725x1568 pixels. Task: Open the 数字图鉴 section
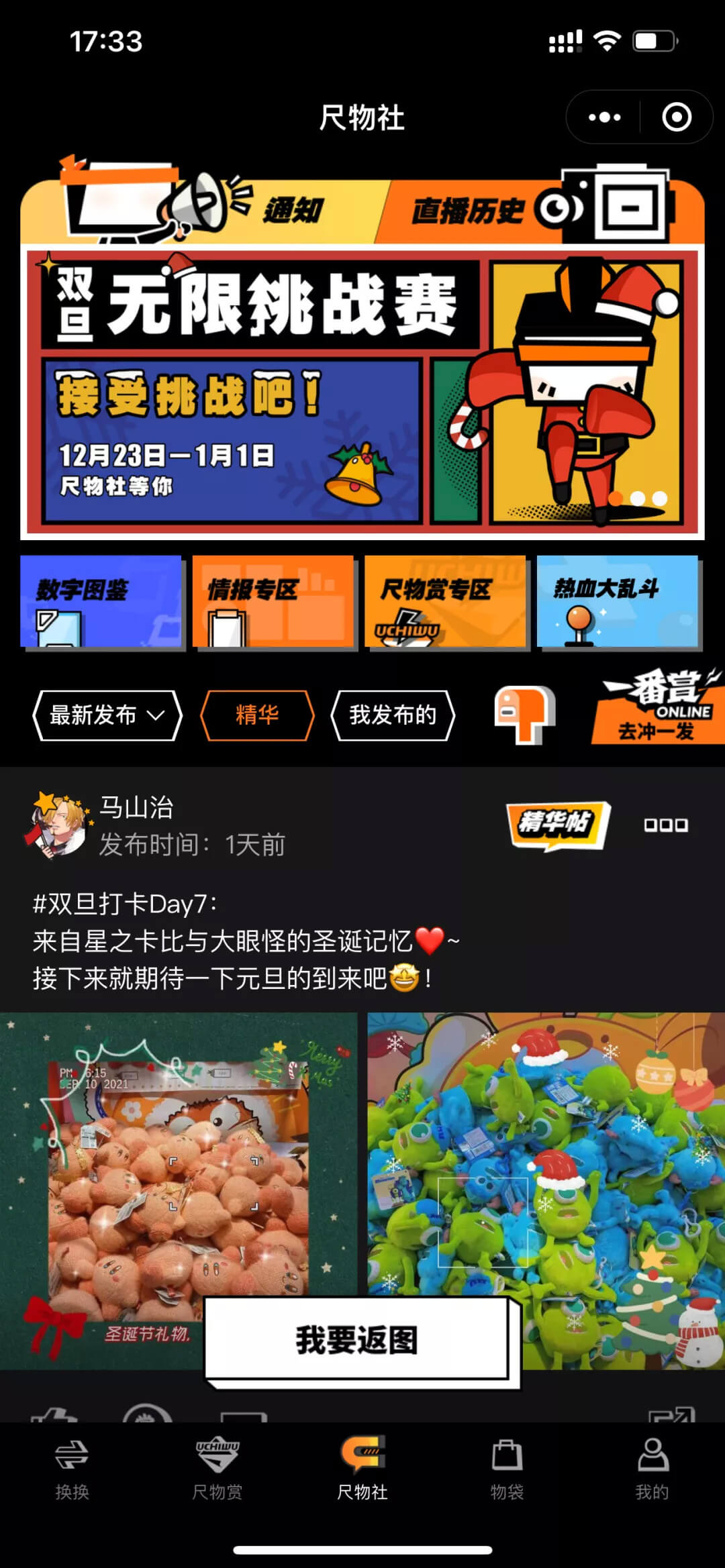click(102, 602)
